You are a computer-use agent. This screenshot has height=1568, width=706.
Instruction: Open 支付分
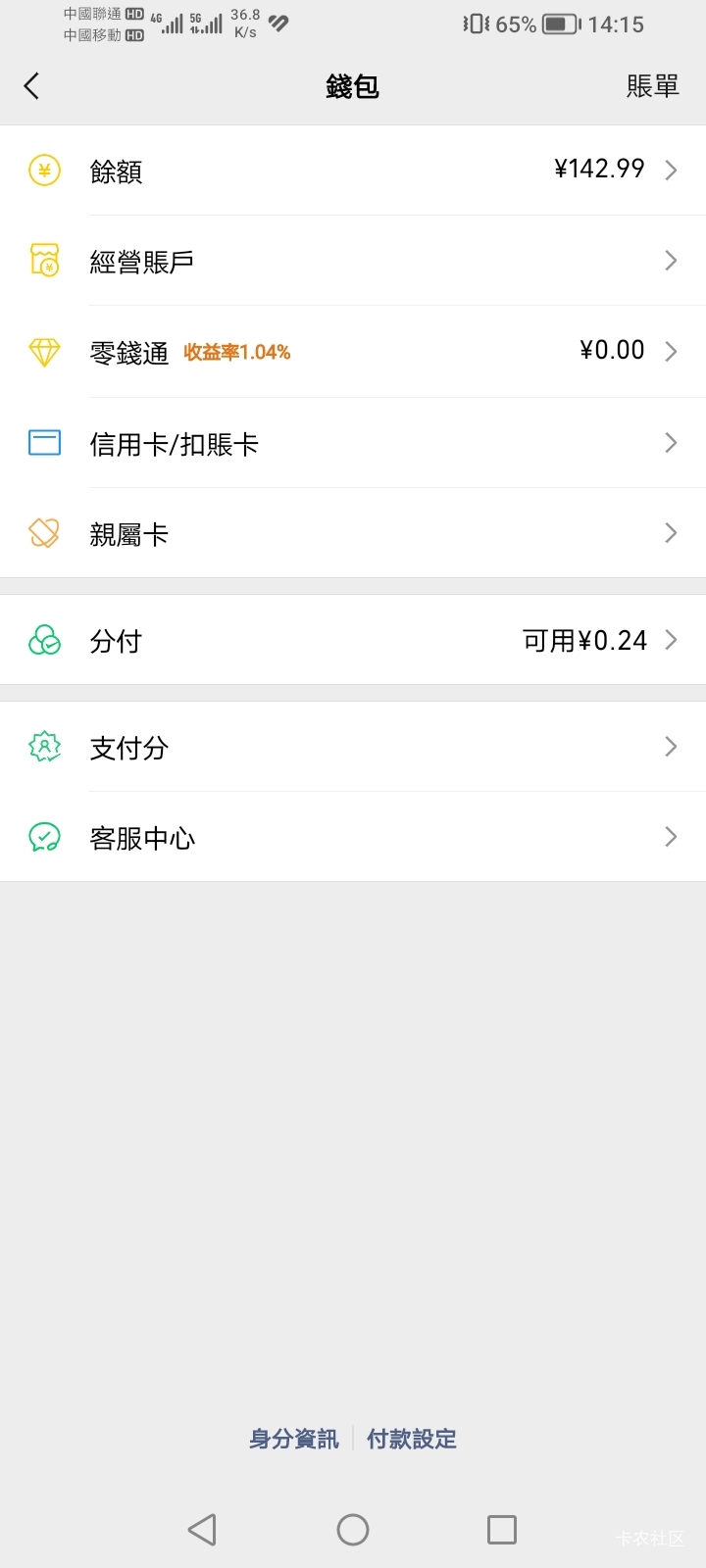(x=353, y=747)
